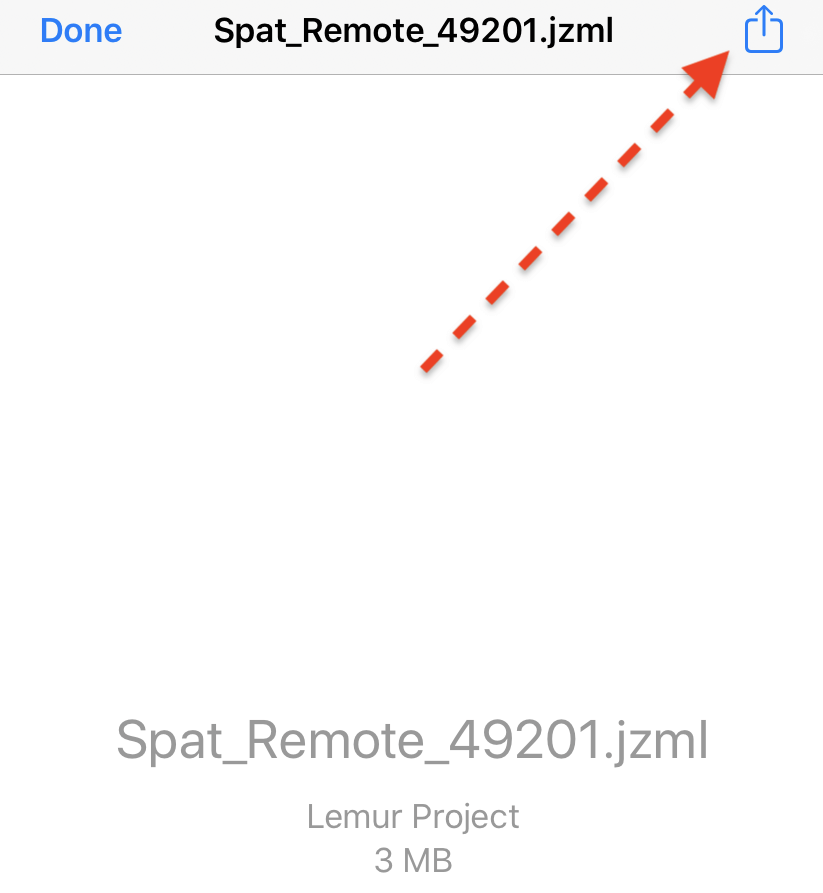Tap Done to close the file preview

pos(81,31)
